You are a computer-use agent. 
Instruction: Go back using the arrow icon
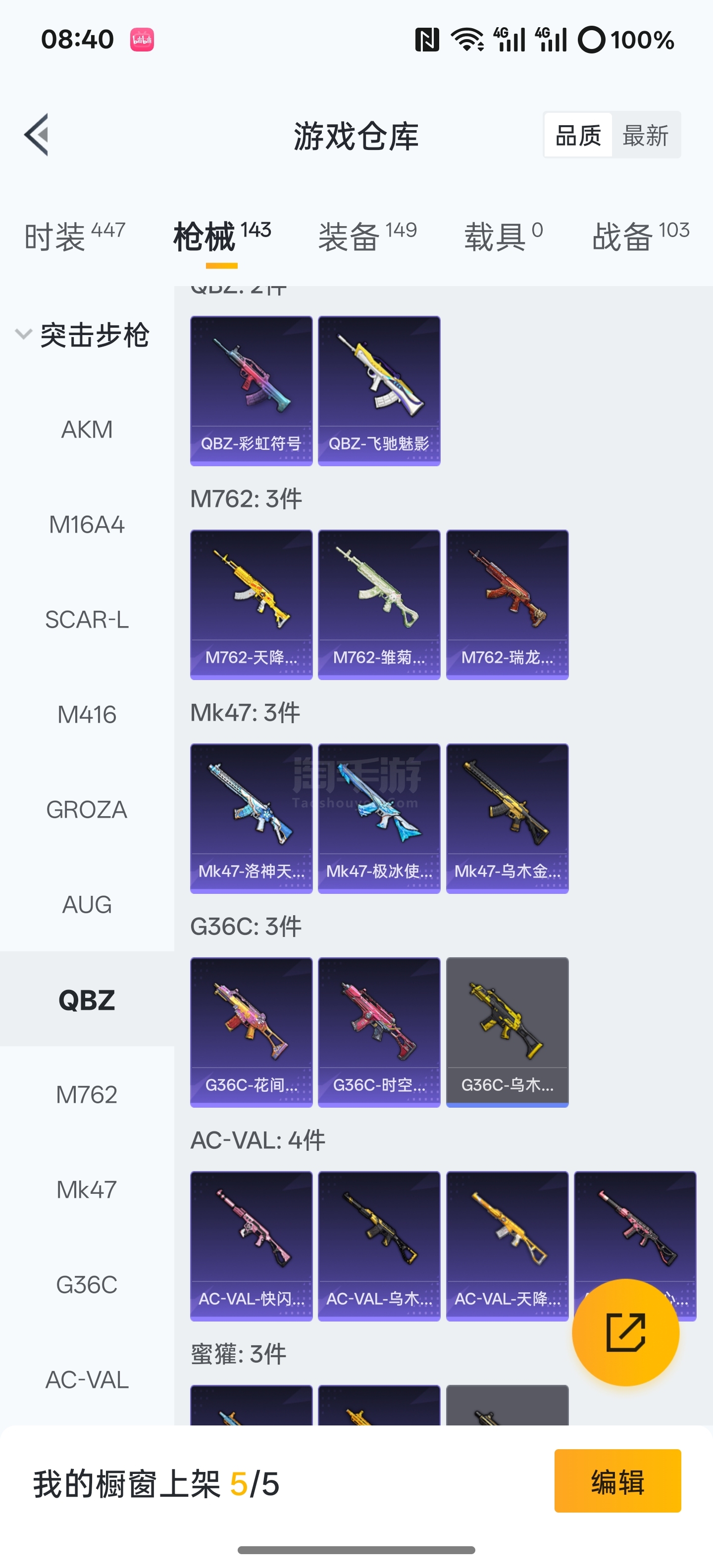point(37,135)
